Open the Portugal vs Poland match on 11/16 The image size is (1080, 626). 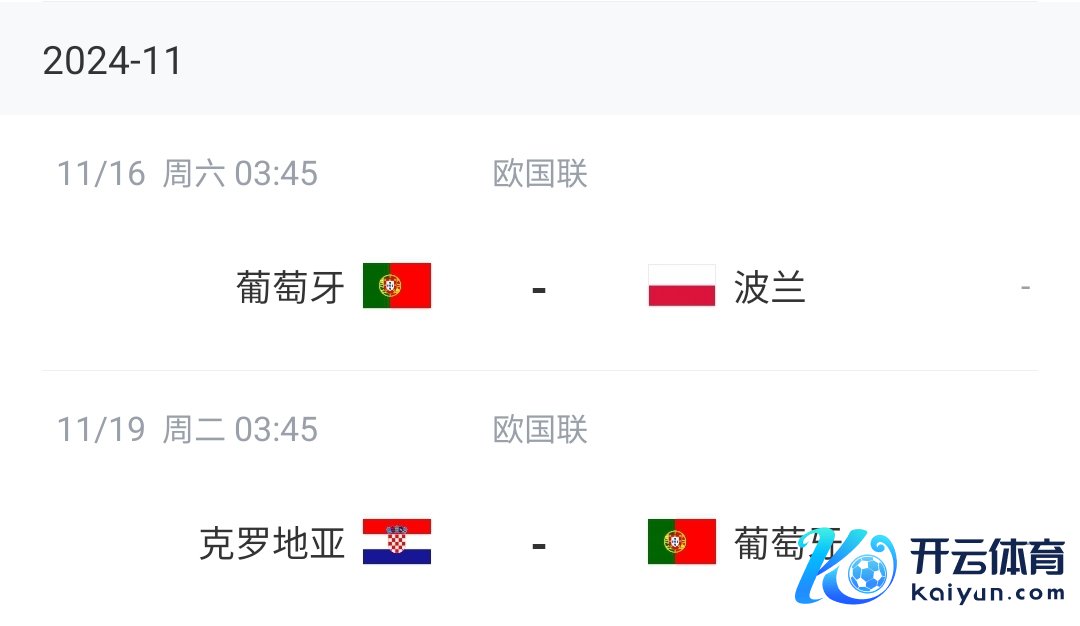tap(539, 288)
